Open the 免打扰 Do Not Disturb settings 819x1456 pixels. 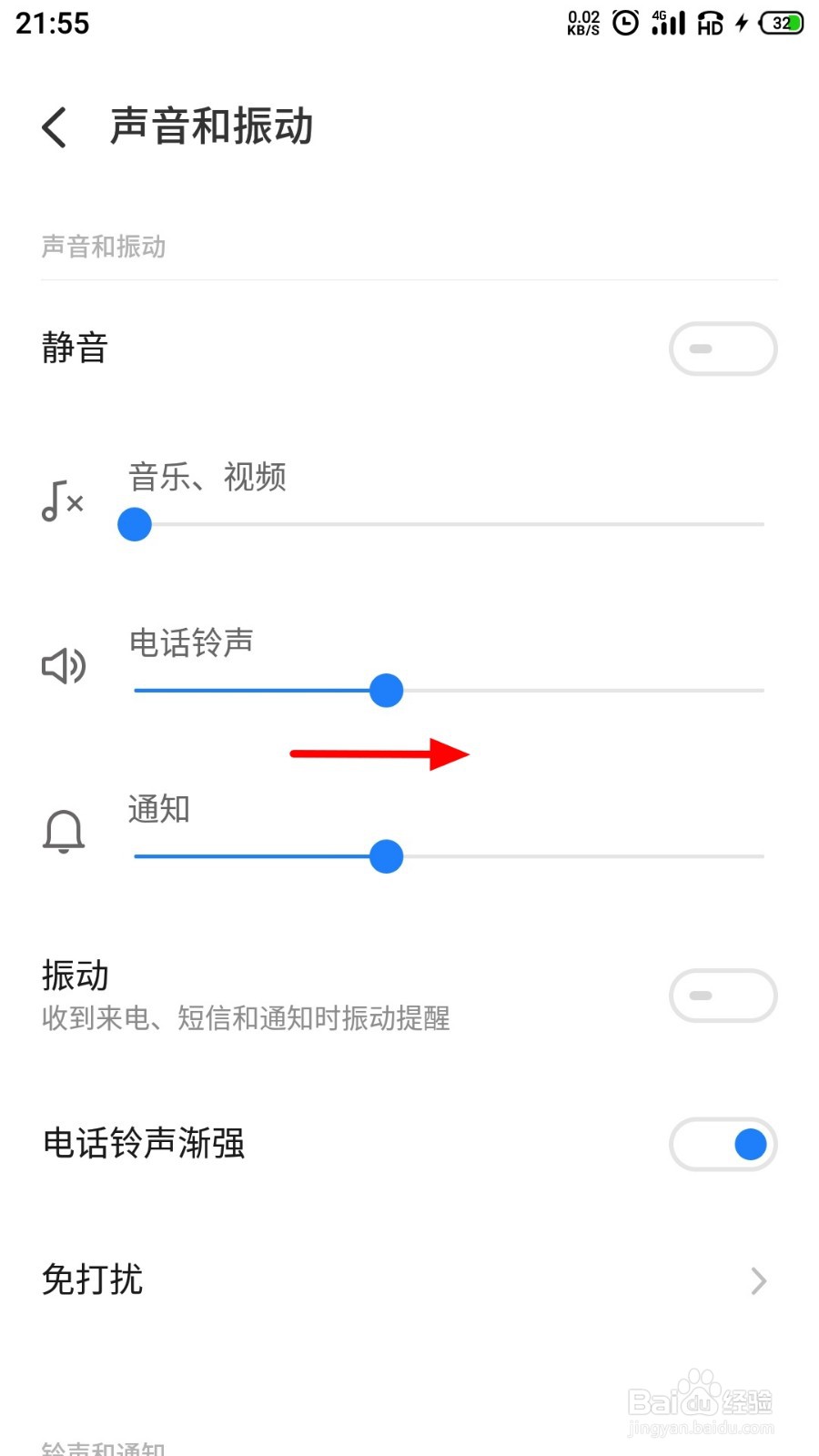(92, 1280)
